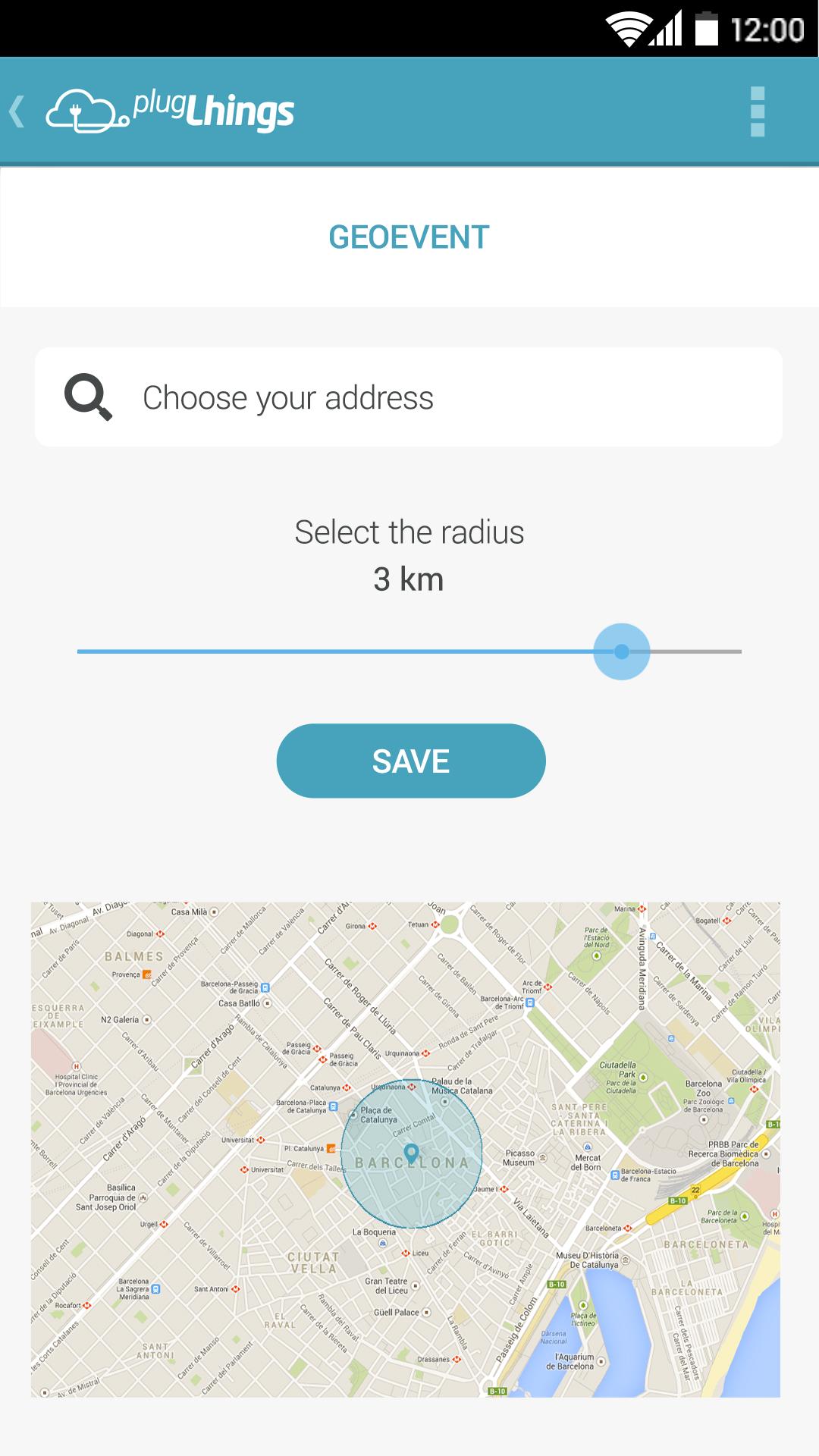Go back using the header arrow

click(x=18, y=111)
